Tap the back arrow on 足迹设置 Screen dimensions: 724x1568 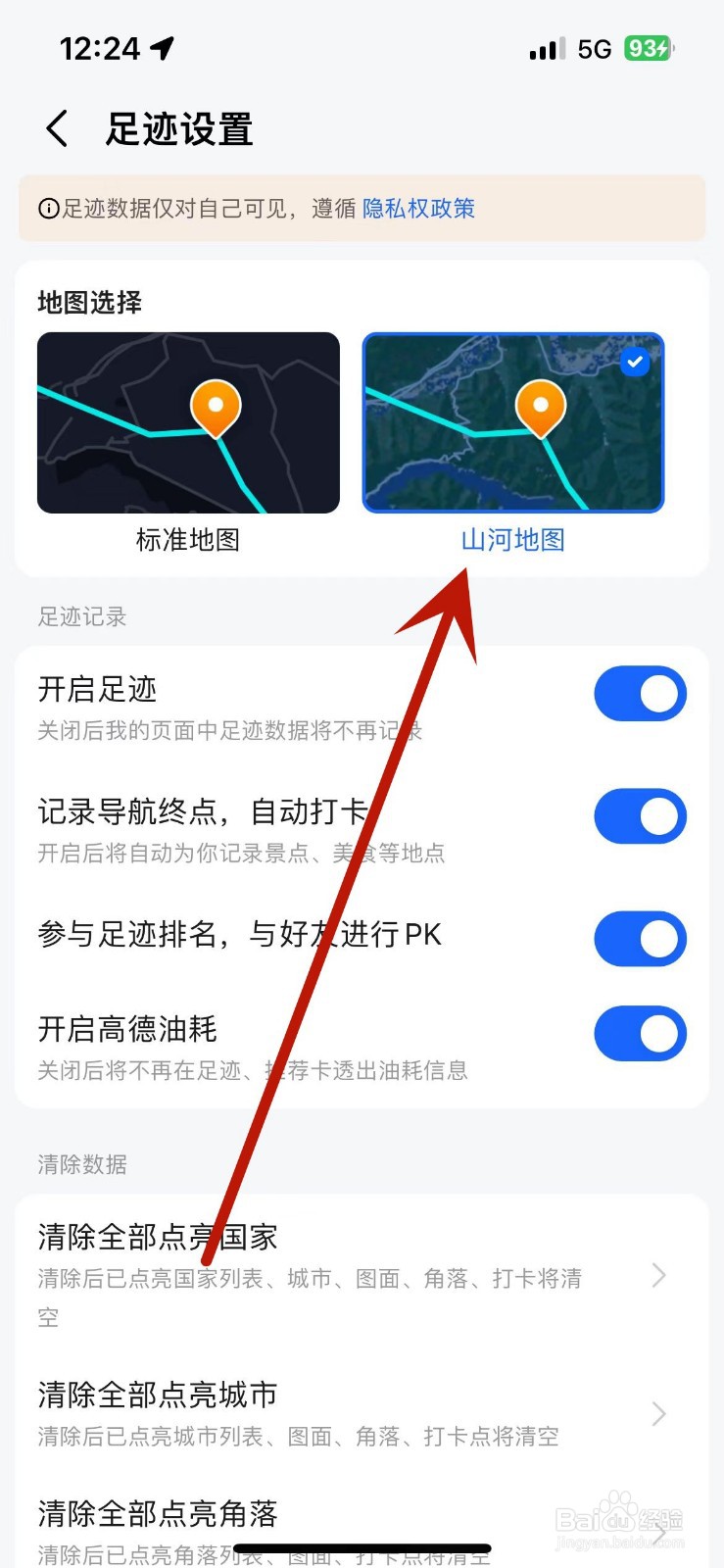click(56, 127)
